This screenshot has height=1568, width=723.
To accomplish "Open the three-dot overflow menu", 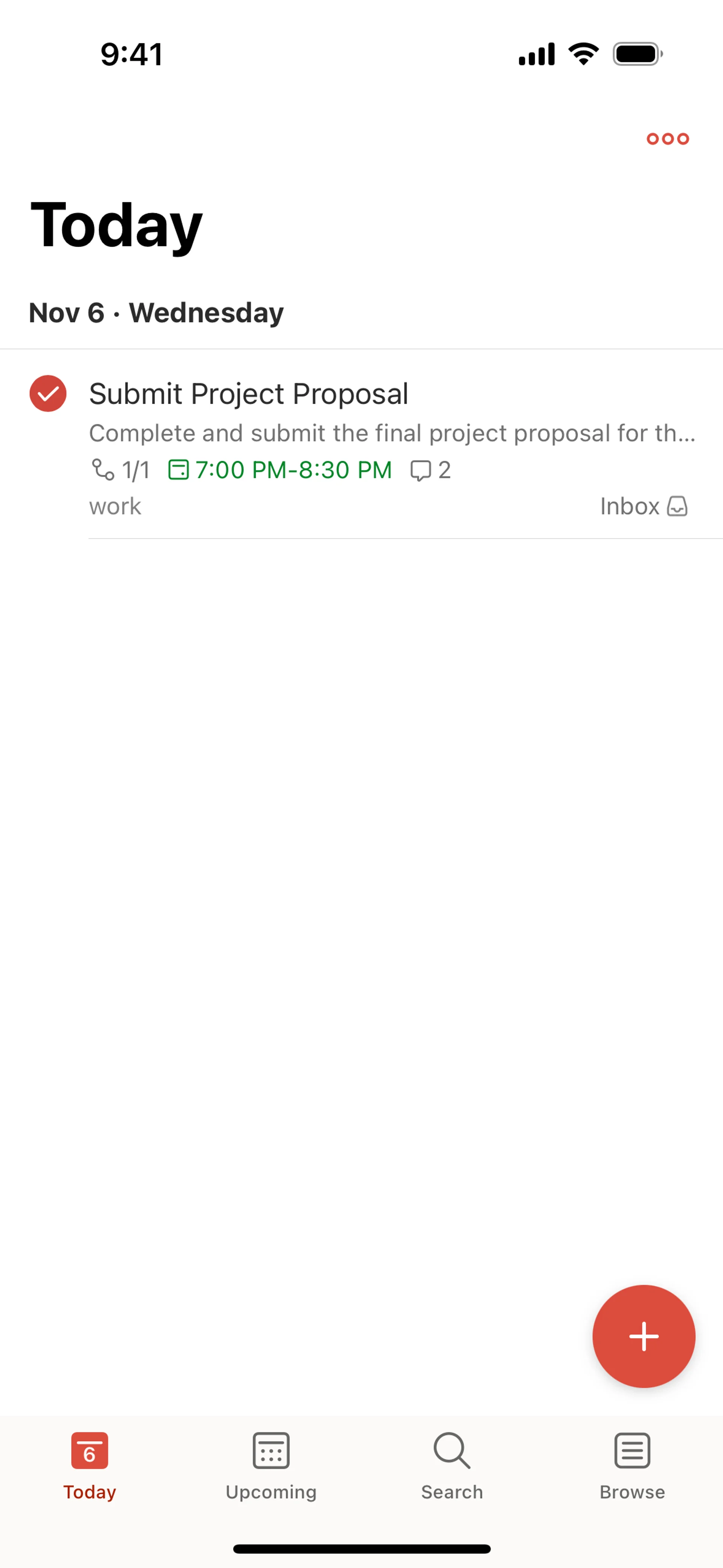I will pos(667,139).
